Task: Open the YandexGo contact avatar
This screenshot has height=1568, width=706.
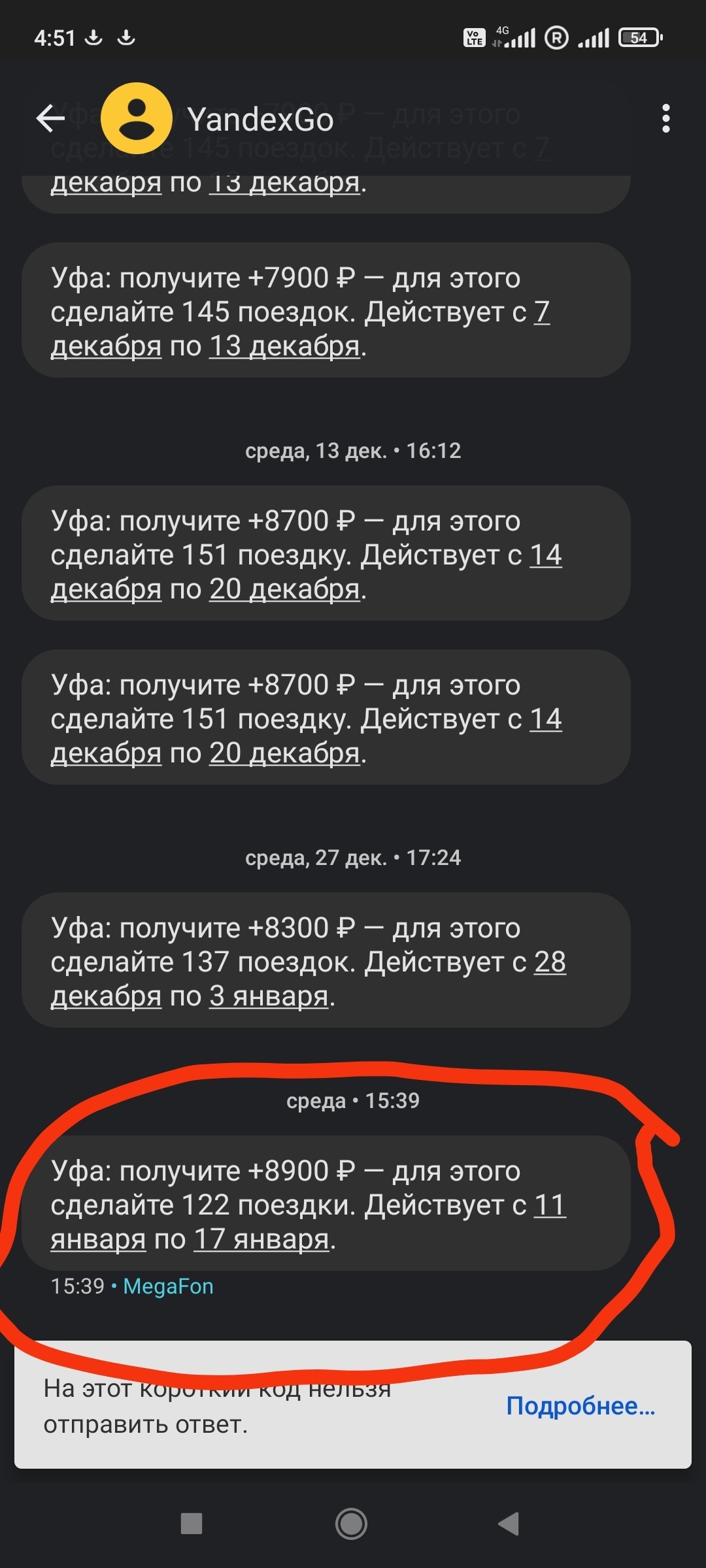Action: (x=137, y=119)
